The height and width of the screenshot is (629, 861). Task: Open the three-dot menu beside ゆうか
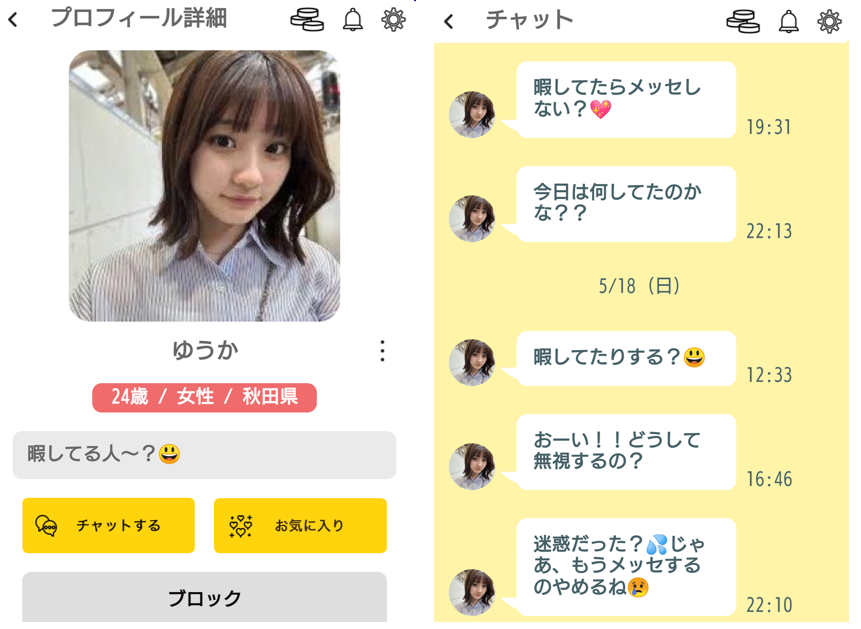pos(382,350)
